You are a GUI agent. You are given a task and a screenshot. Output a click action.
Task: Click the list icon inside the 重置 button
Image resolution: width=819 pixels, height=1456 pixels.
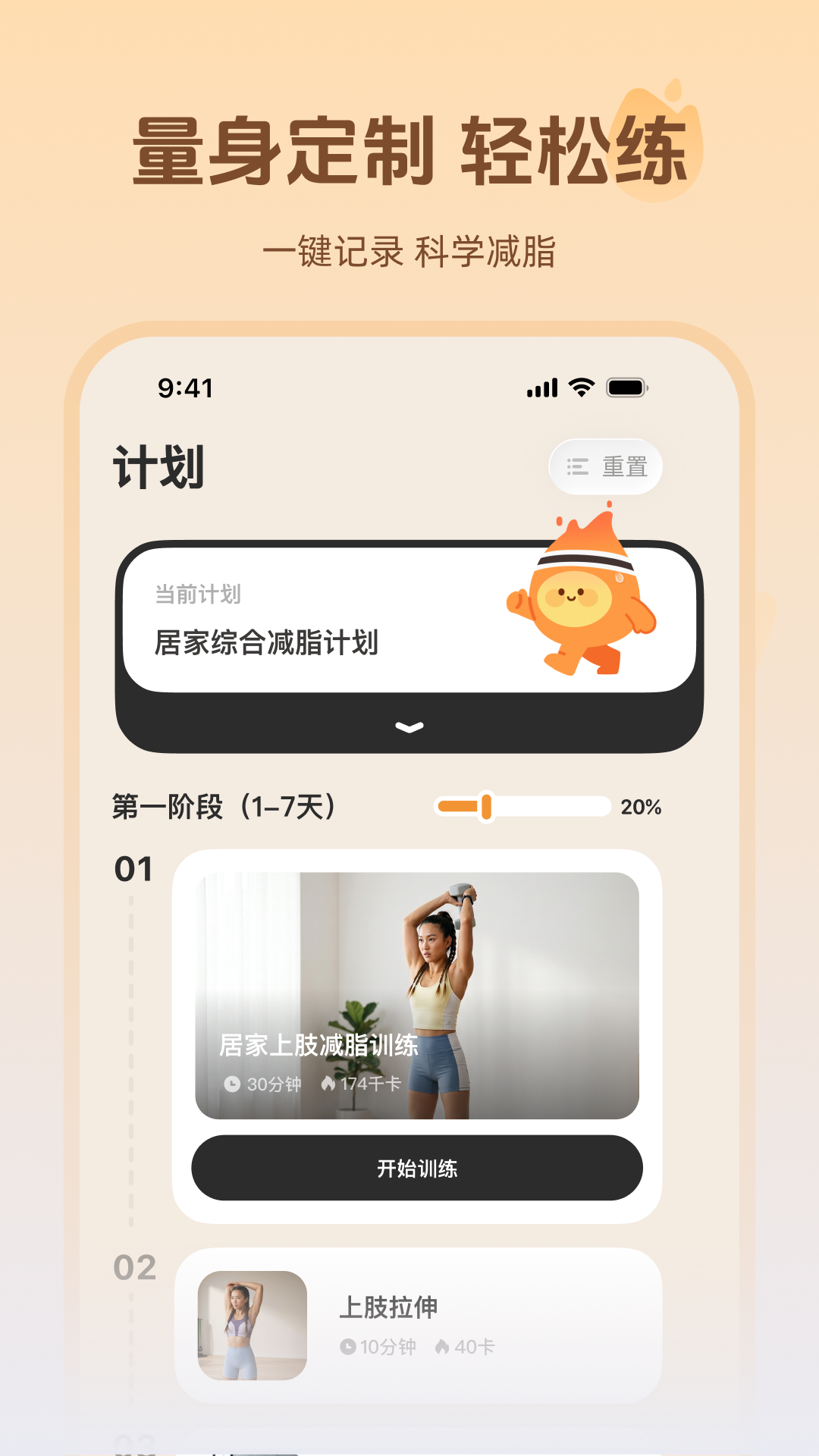578,467
